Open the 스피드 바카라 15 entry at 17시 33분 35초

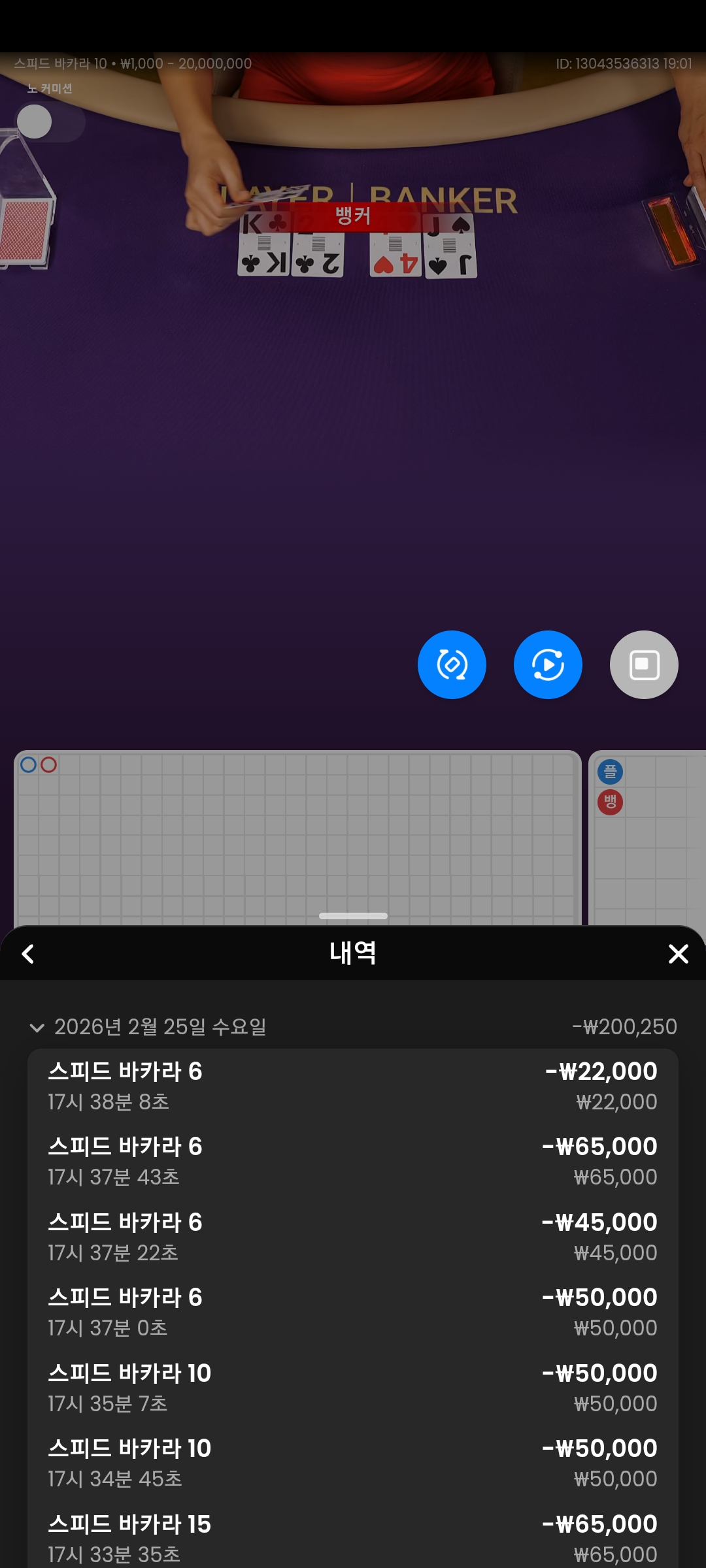tap(353, 1538)
